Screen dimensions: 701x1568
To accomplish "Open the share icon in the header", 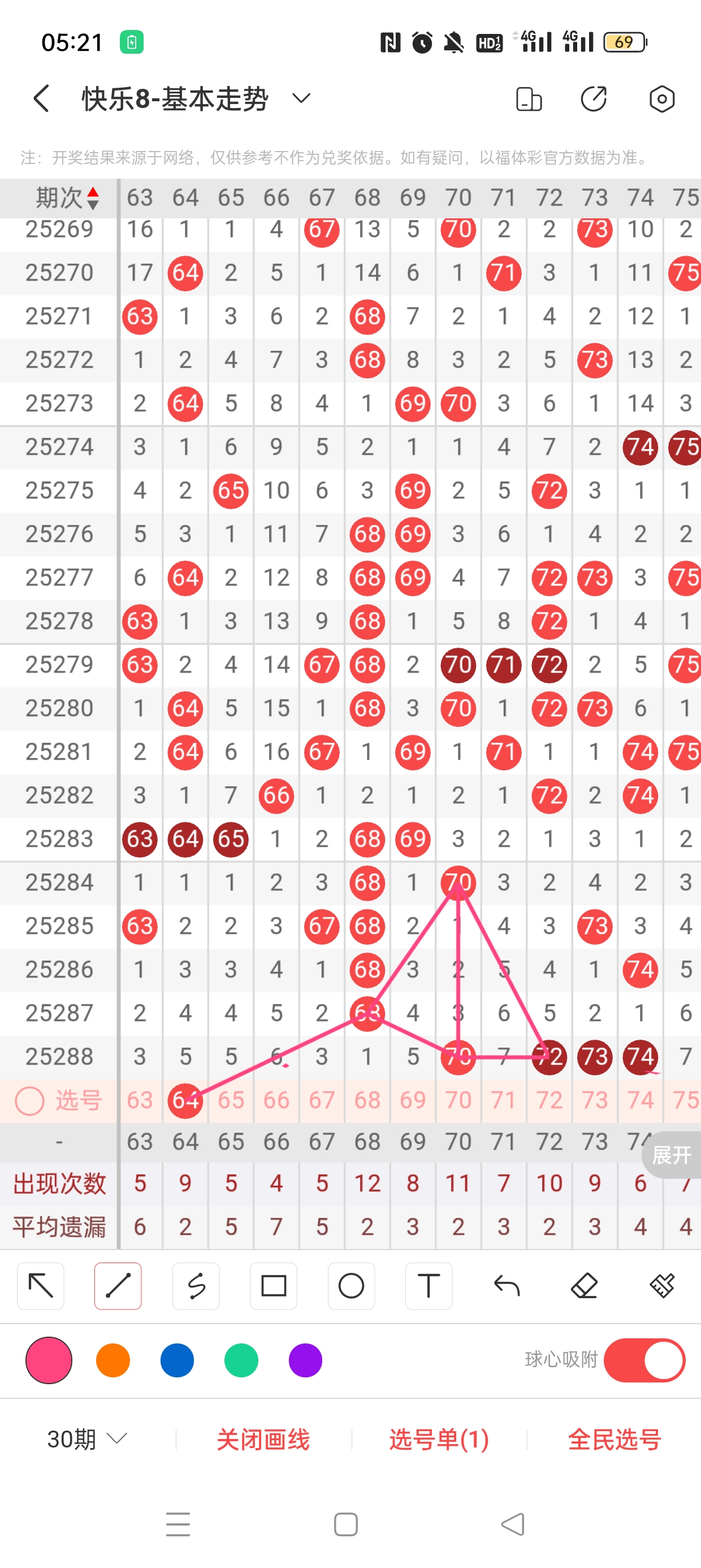I will click(x=593, y=98).
